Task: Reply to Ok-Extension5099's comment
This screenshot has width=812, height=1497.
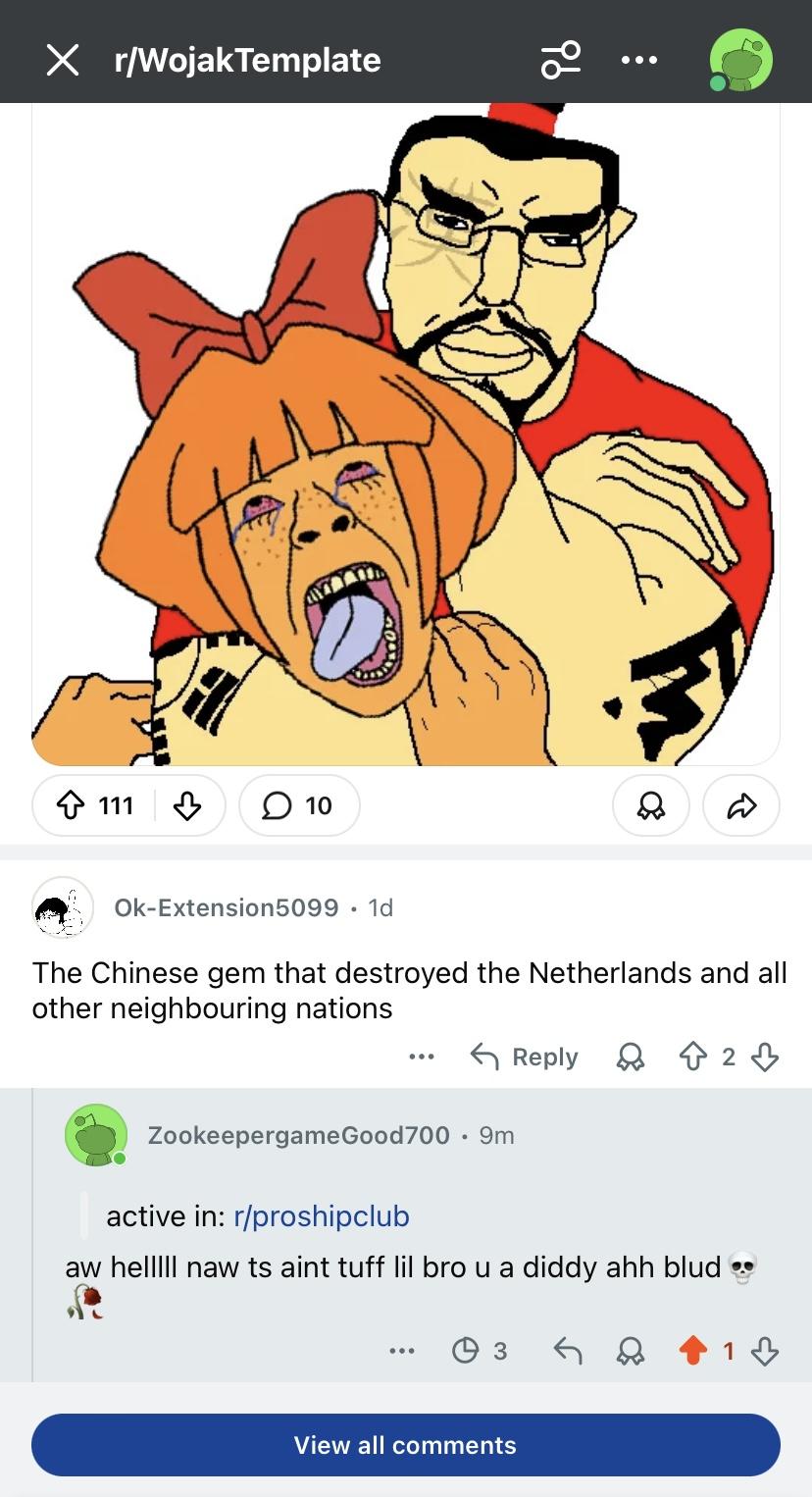Action: [525, 1057]
